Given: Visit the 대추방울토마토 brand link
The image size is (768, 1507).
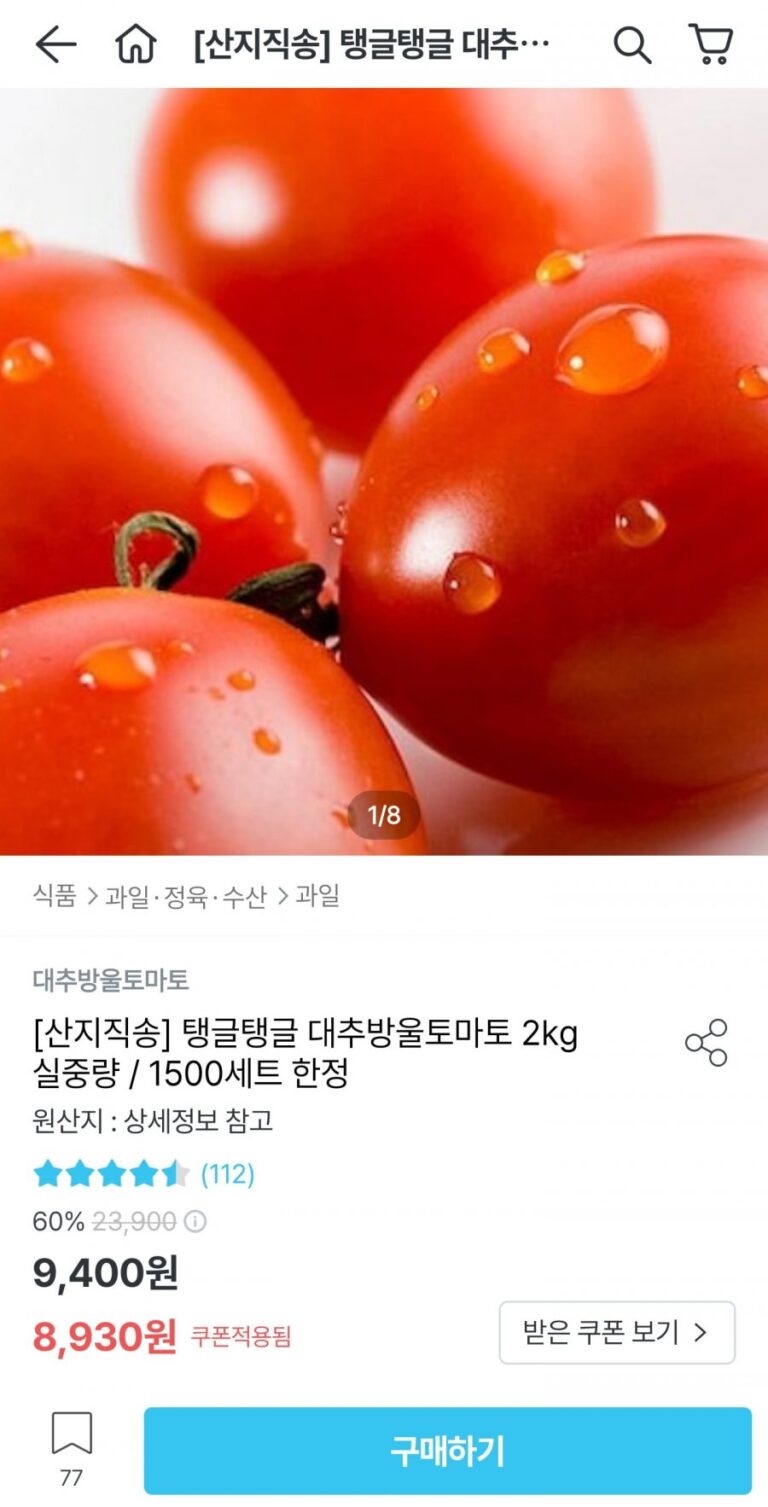Looking at the screenshot, I should pos(110,980).
